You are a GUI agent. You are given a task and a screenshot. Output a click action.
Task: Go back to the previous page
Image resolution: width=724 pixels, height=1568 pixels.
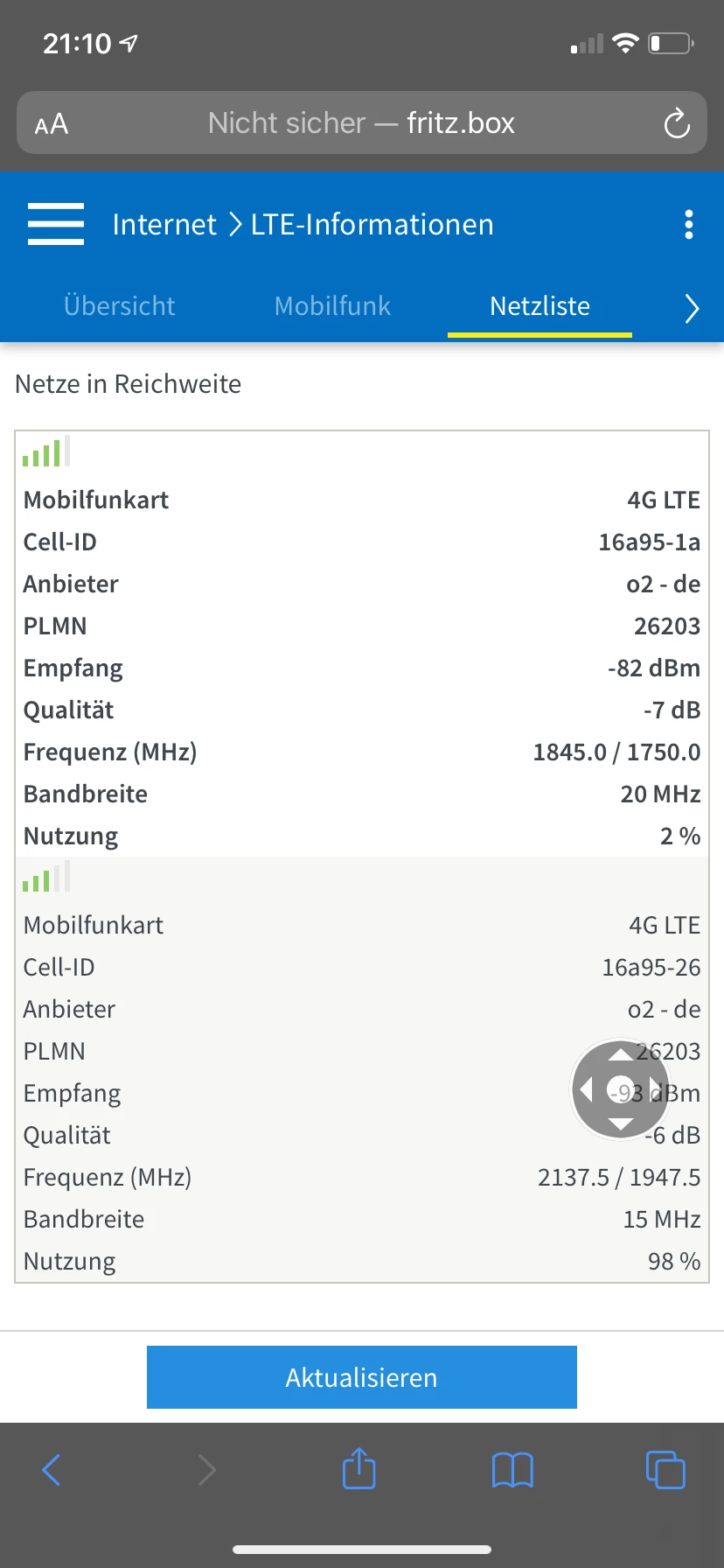(x=52, y=1470)
